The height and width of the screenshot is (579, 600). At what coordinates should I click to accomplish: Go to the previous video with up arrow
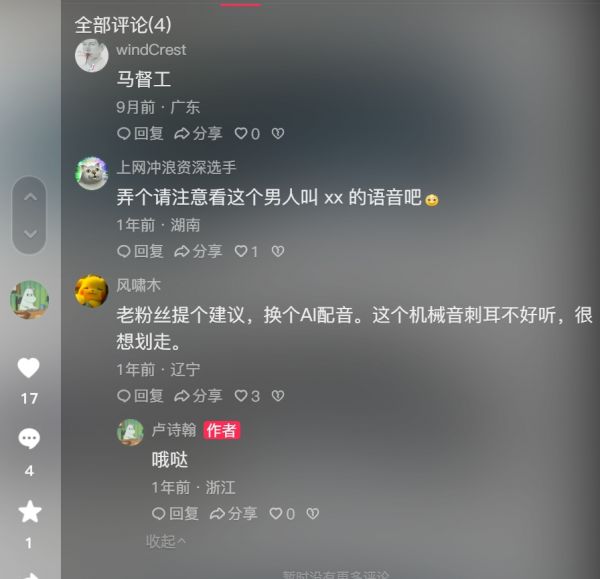point(29,197)
